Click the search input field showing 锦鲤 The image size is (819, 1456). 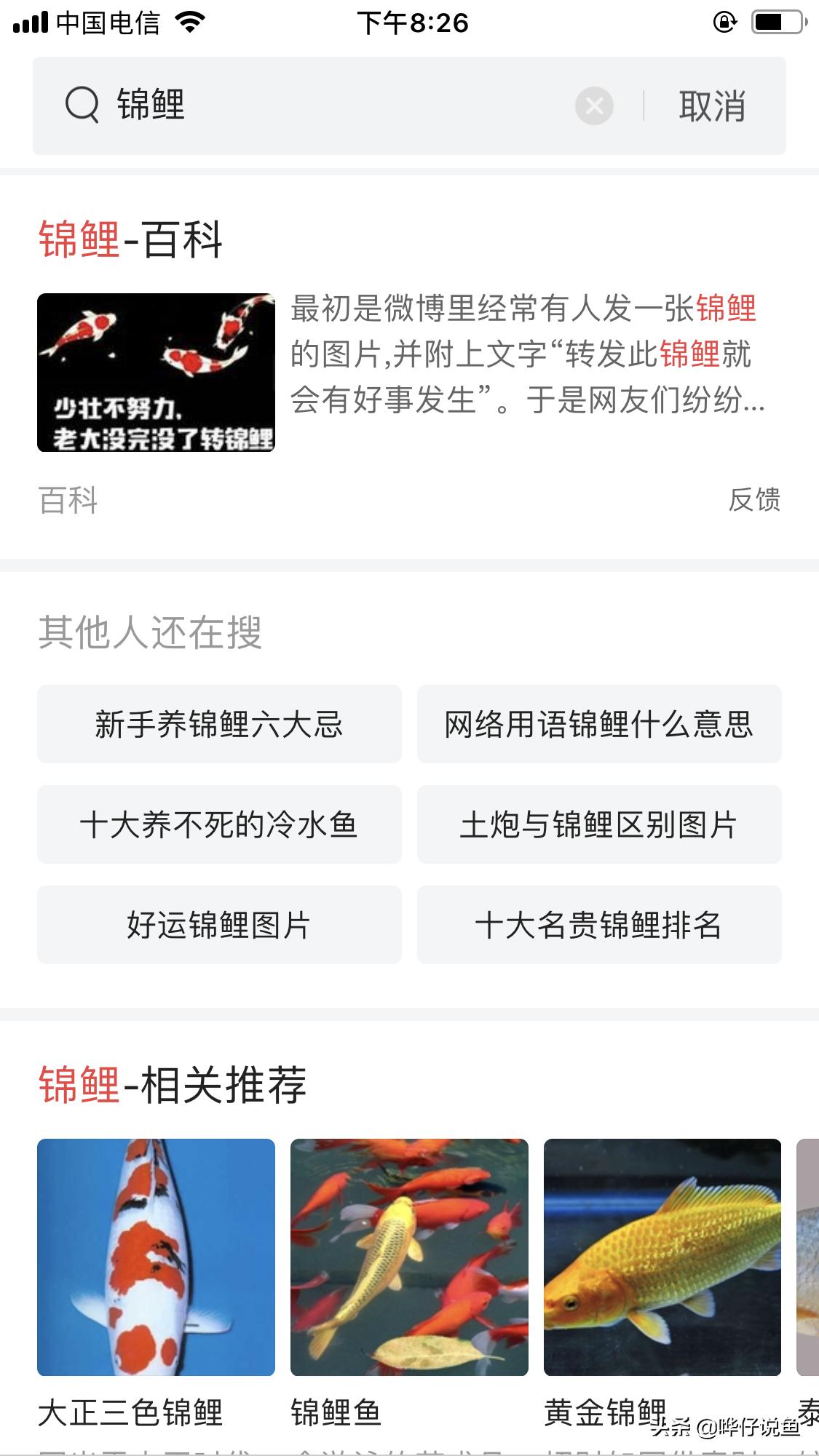point(291,105)
